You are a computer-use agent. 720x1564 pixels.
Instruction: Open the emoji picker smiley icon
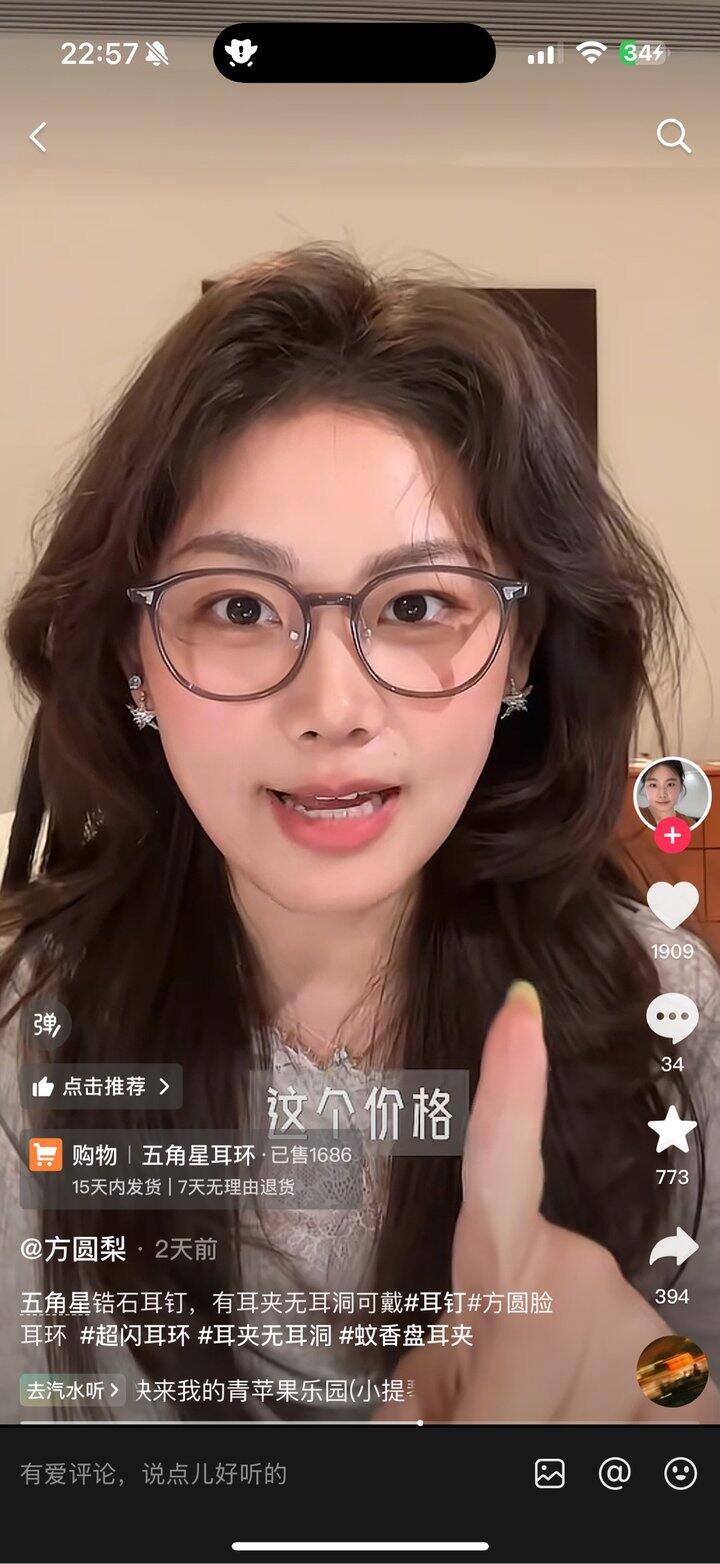tap(680, 1473)
